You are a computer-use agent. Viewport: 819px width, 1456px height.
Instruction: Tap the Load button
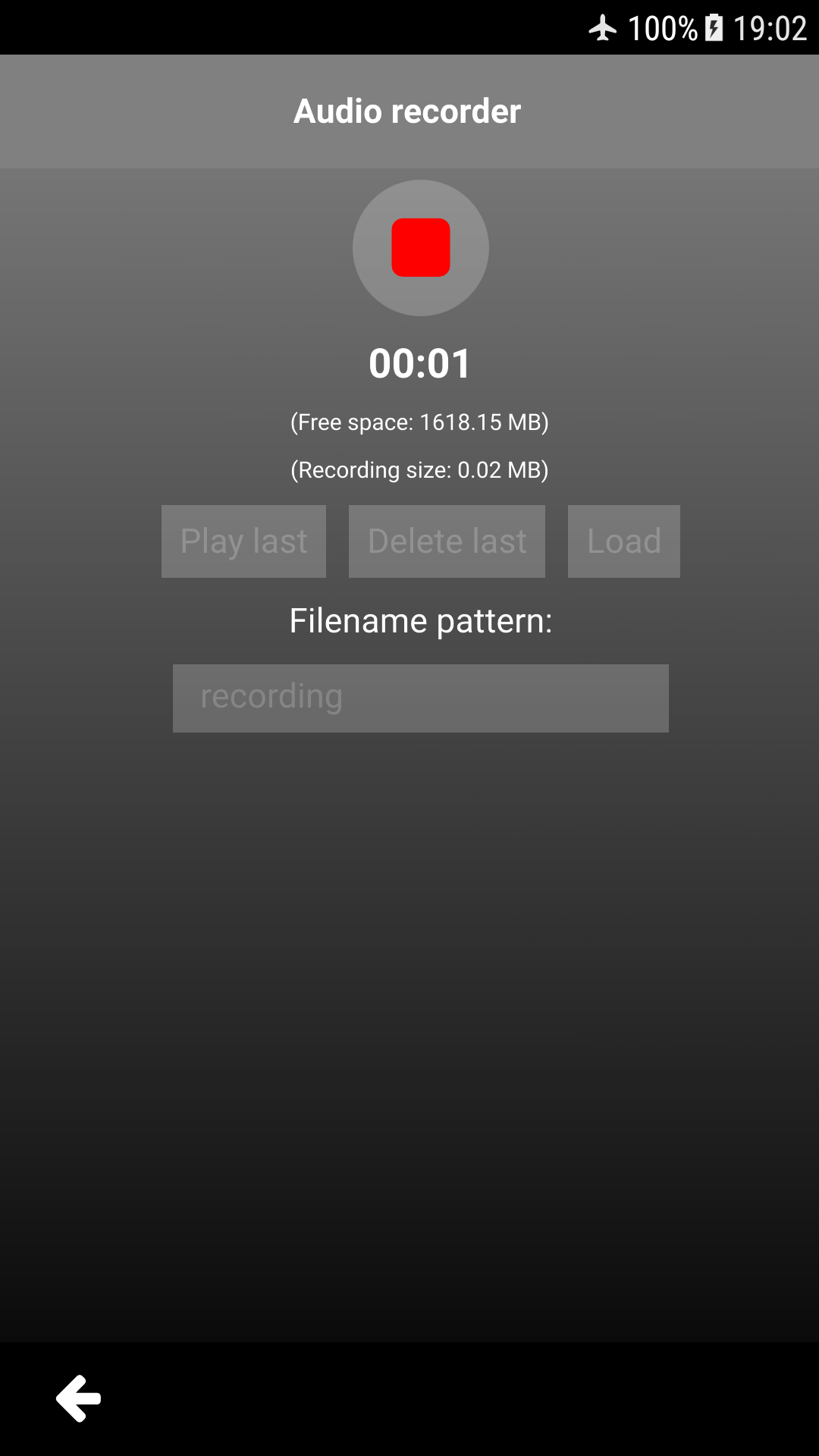click(623, 541)
